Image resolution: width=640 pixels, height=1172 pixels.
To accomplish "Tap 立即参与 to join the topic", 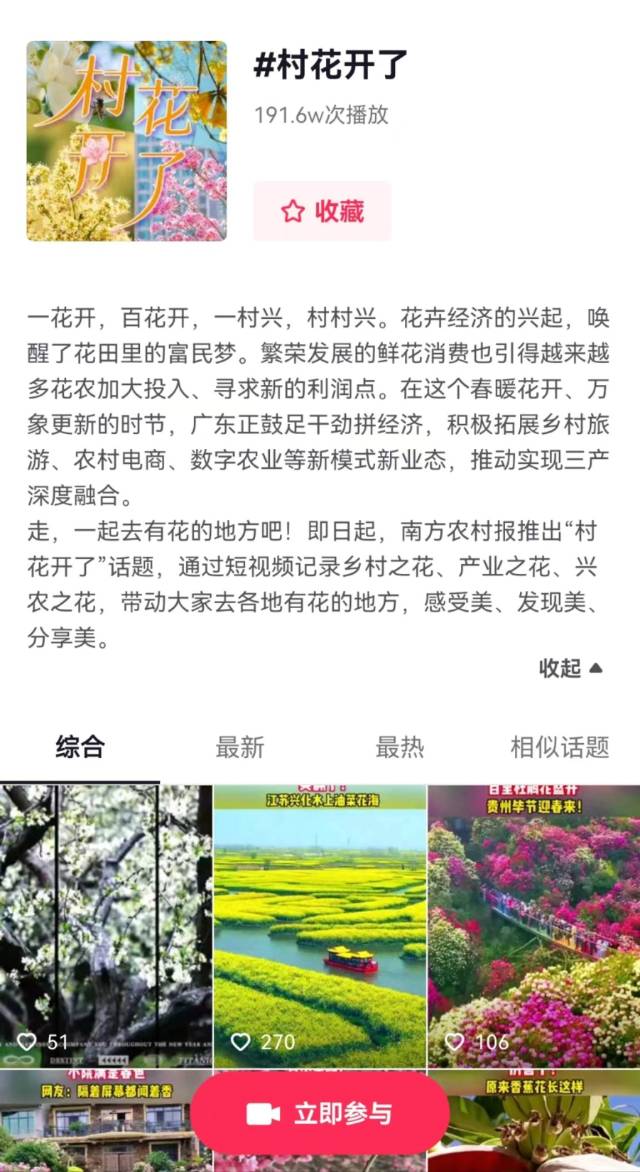I will click(x=320, y=1114).
